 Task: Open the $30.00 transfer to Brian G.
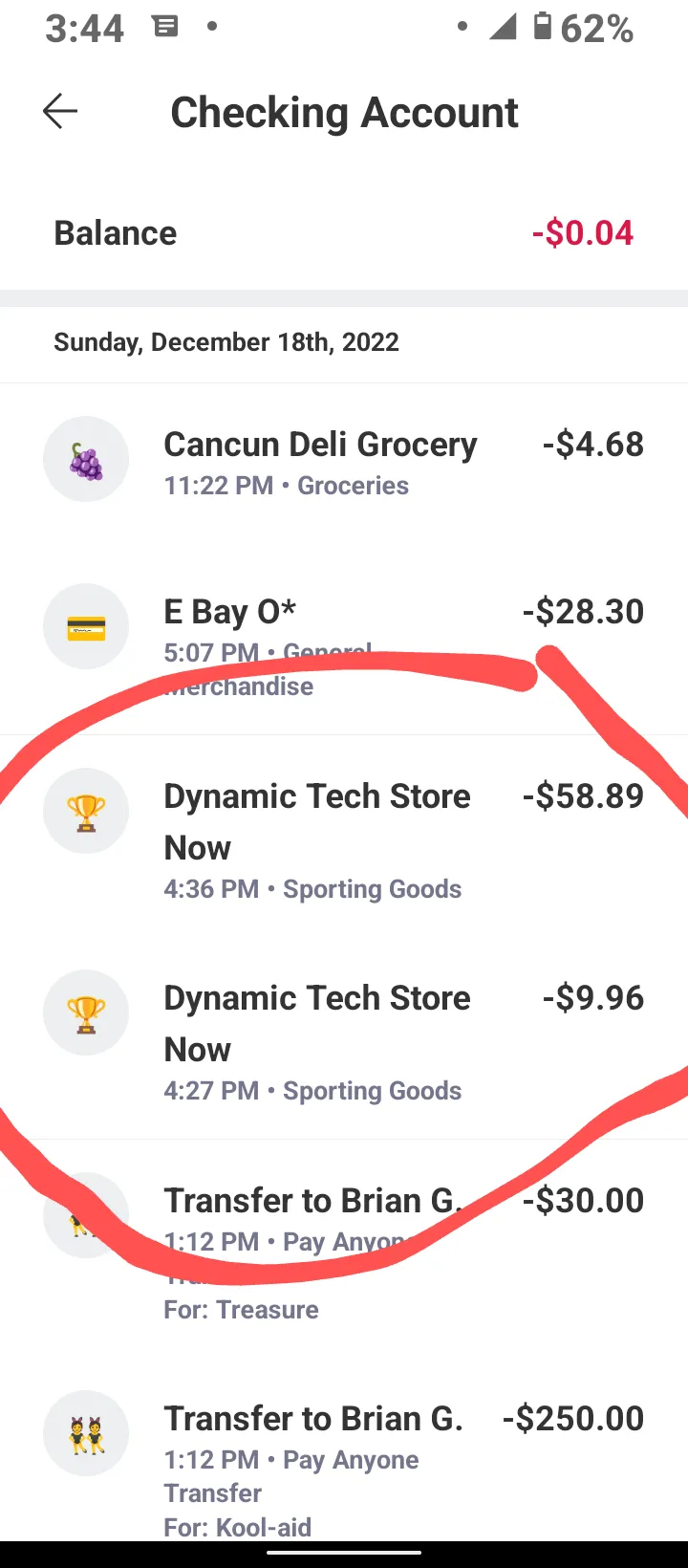coord(344,1248)
